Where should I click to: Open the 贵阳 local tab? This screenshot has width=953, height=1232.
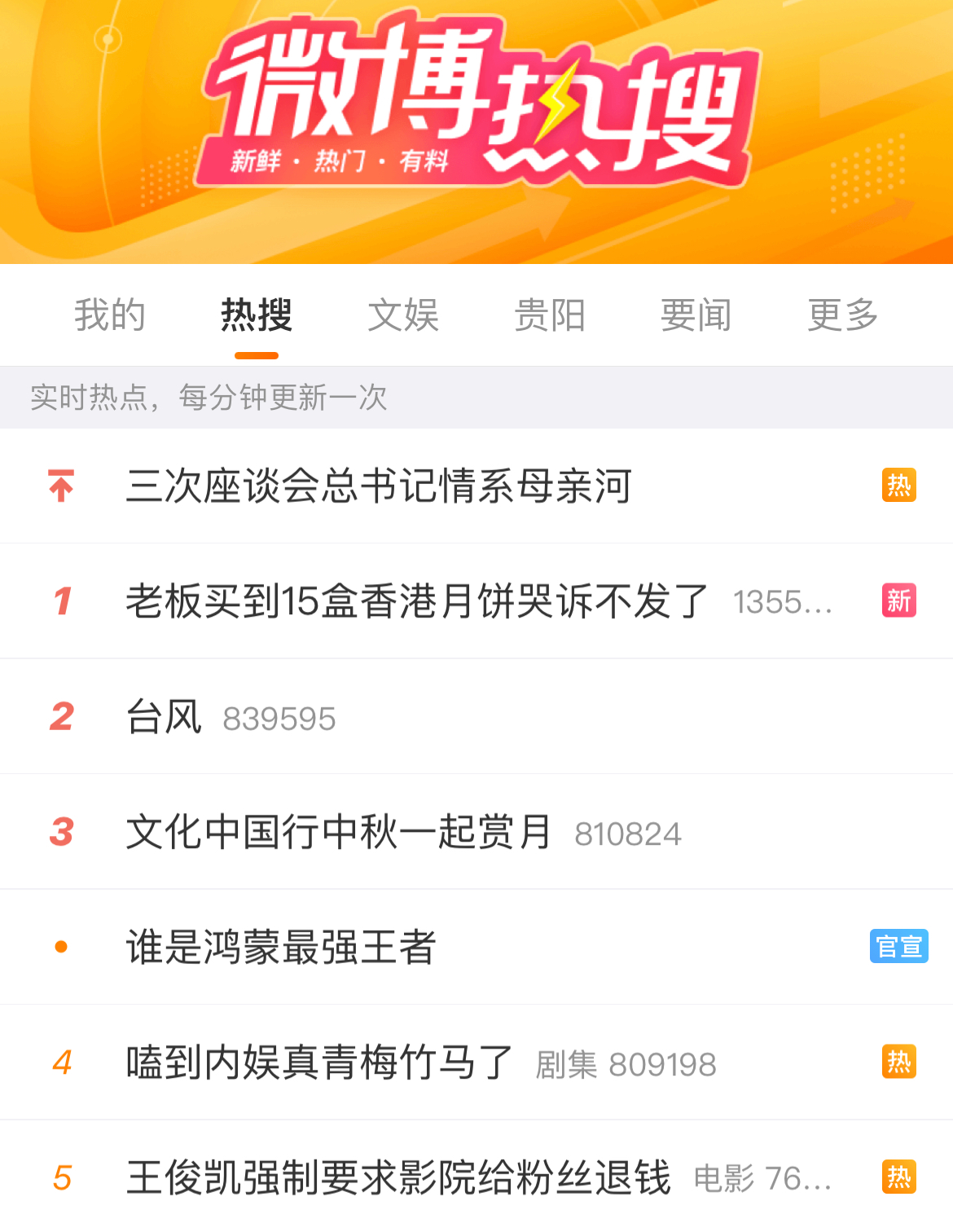(x=550, y=315)
